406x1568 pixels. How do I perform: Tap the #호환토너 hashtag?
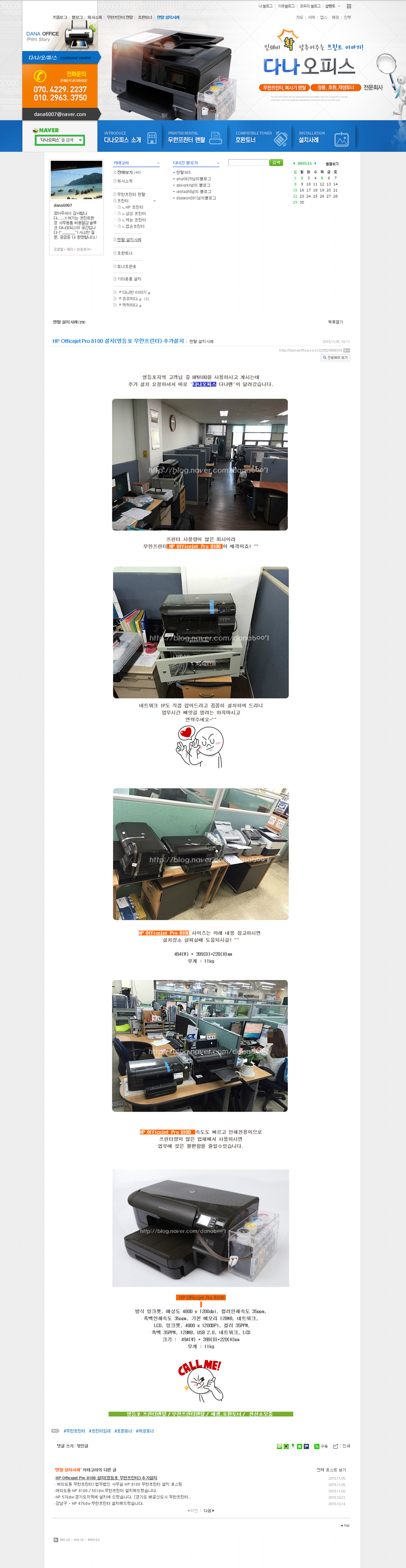(x=123, y=1431)
